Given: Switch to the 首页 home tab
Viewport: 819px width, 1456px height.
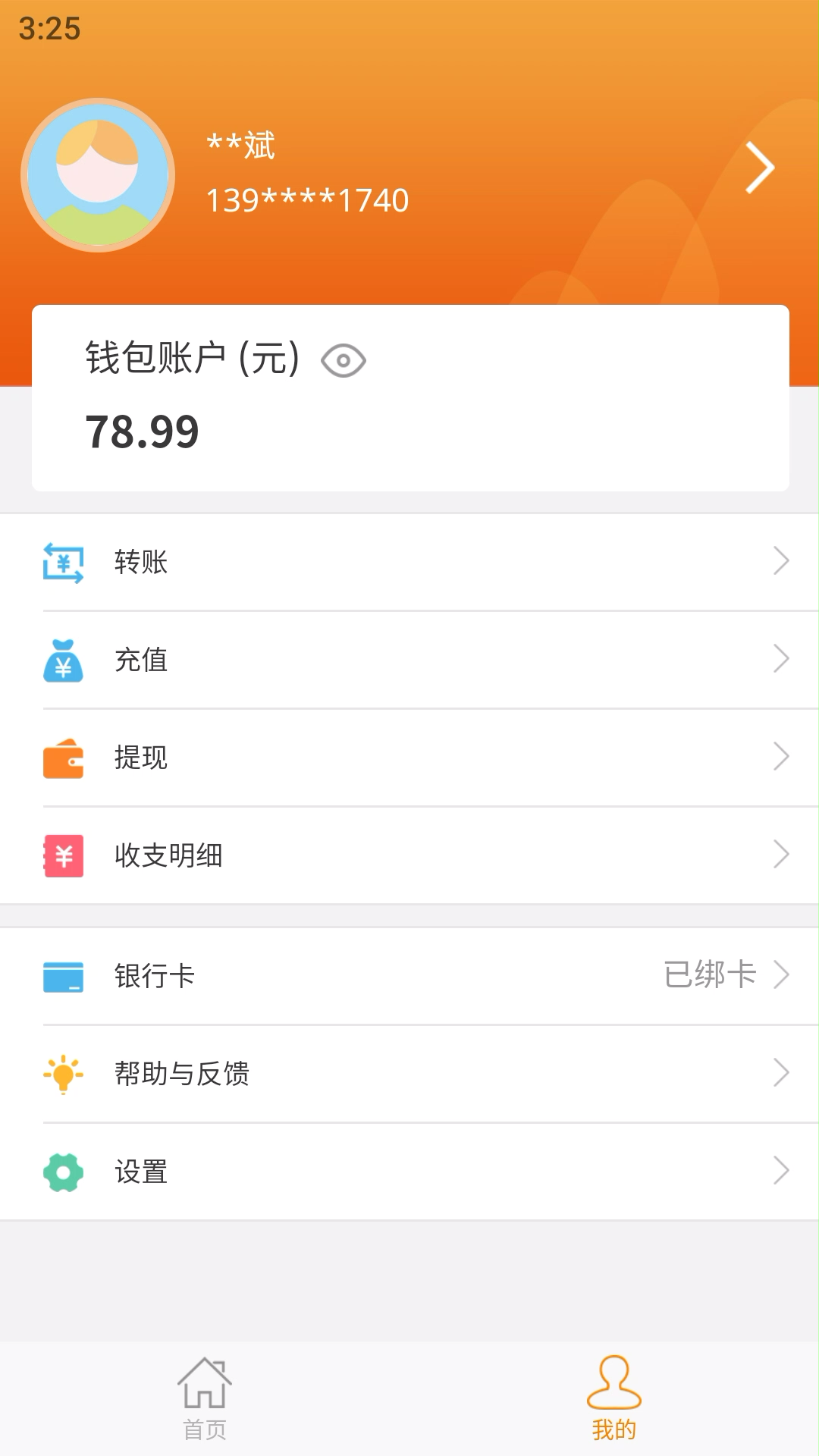Looking at the screenshot, I should pyautogui.click(x=205, y=1407).
